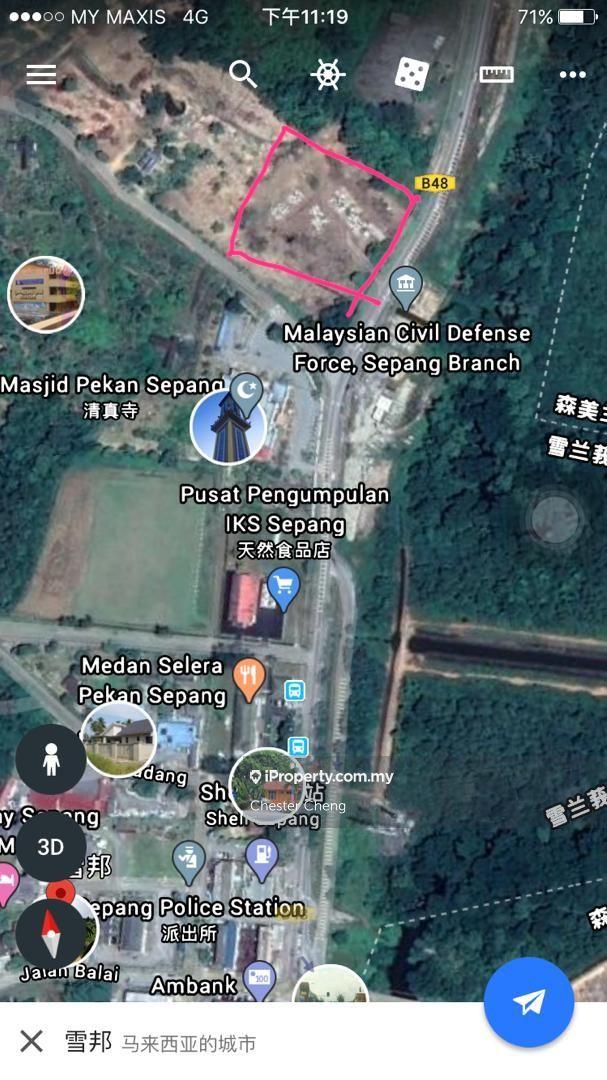Tap the I'm Feeling Lucky dice
The height and width of the screenshot is (1080, 607).
pos(411,74)
